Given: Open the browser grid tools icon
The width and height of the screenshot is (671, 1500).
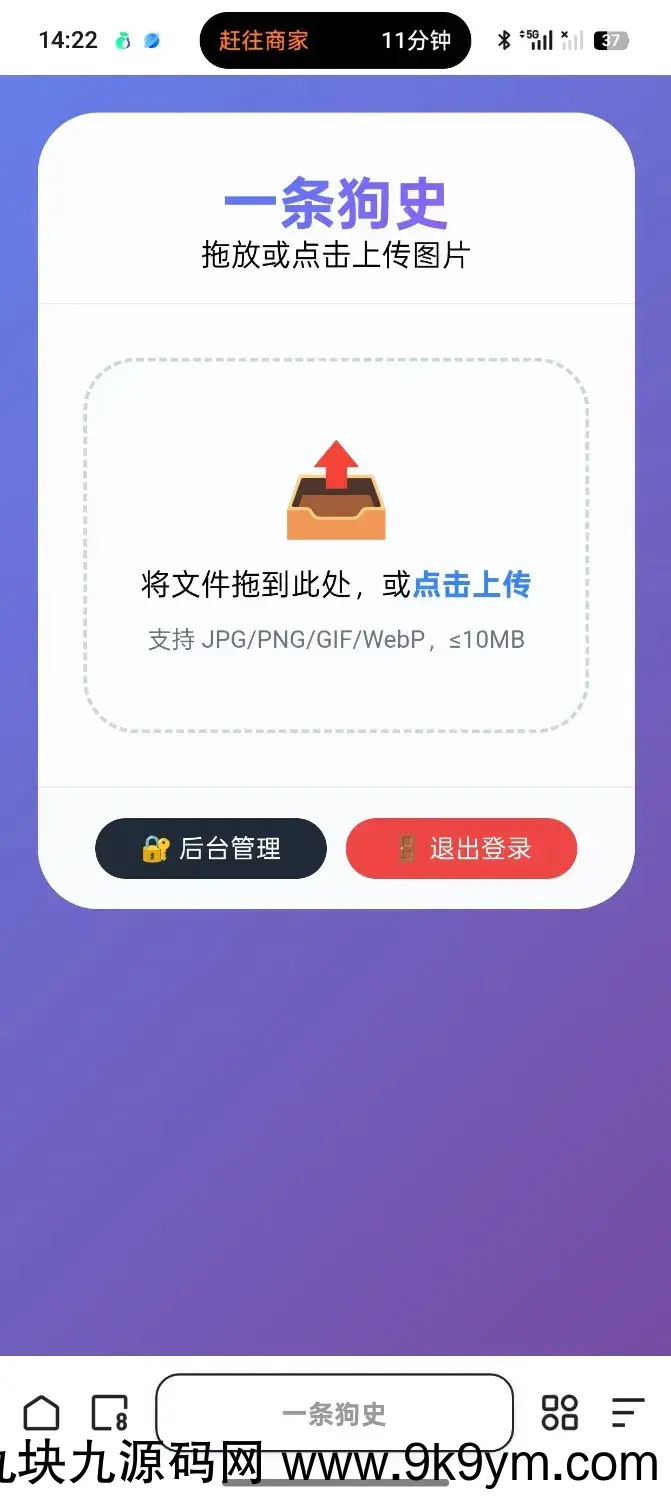Looking at the screenshot, I should pos(559,1413).
